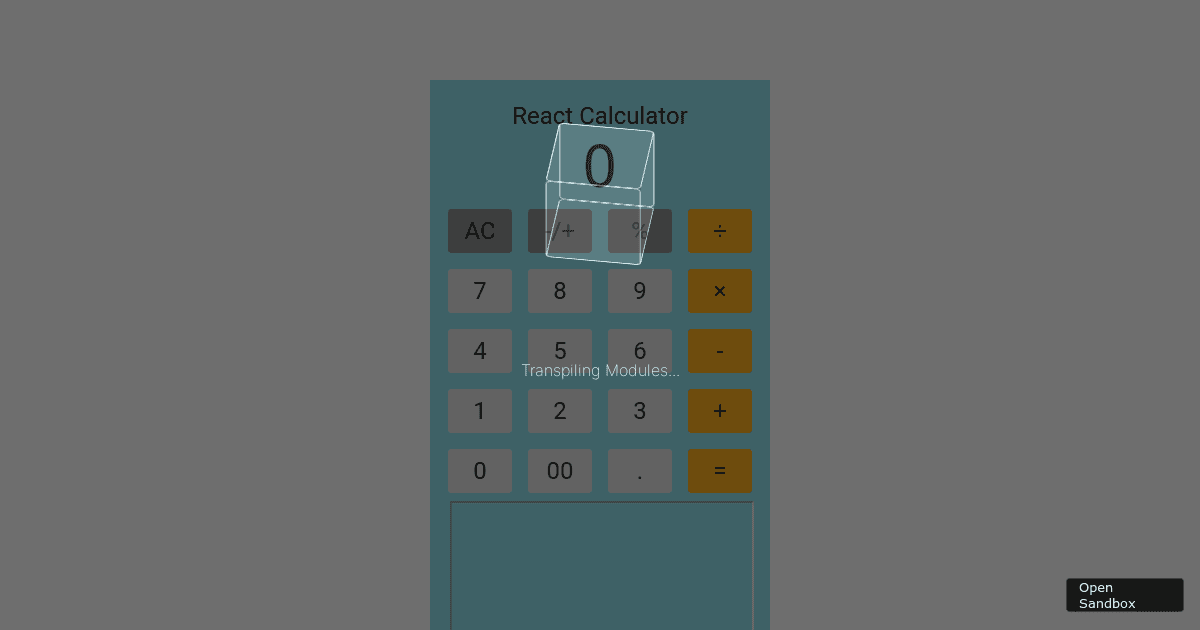Tap the minus operator key
1200x630 pixels.
[x=720, y=351]
